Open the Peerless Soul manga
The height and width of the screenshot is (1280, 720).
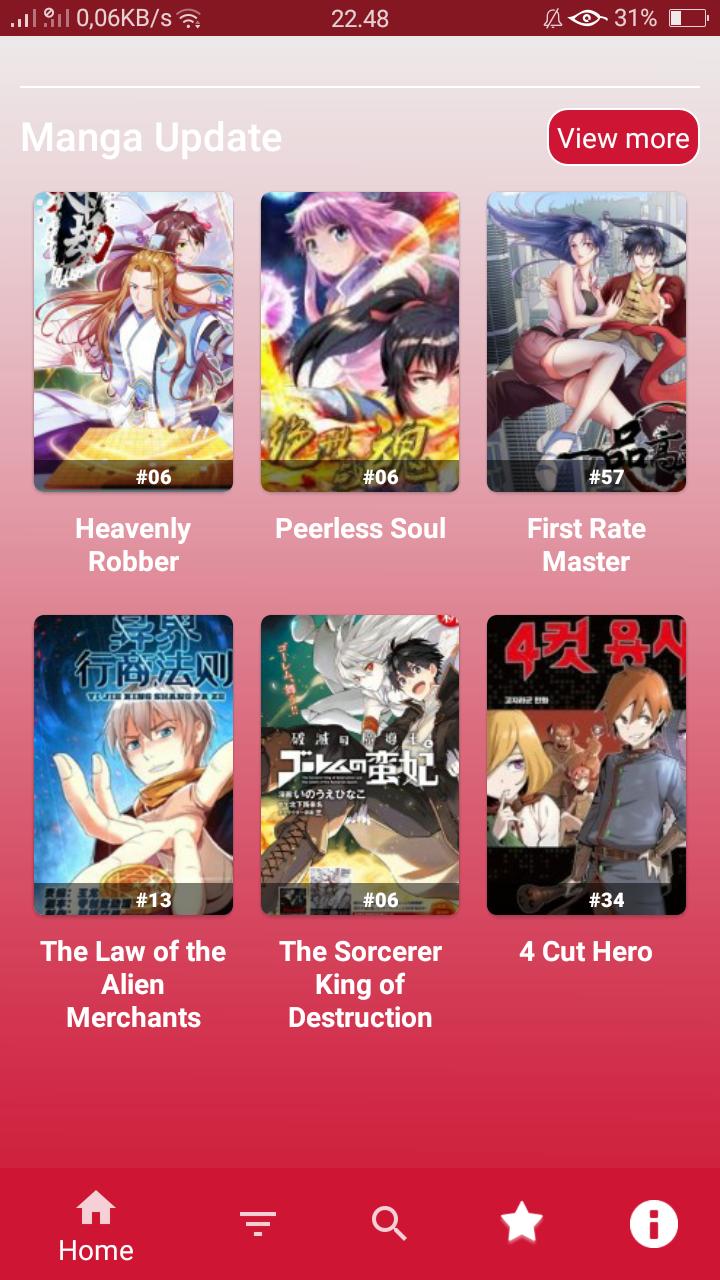coord(360,342)
